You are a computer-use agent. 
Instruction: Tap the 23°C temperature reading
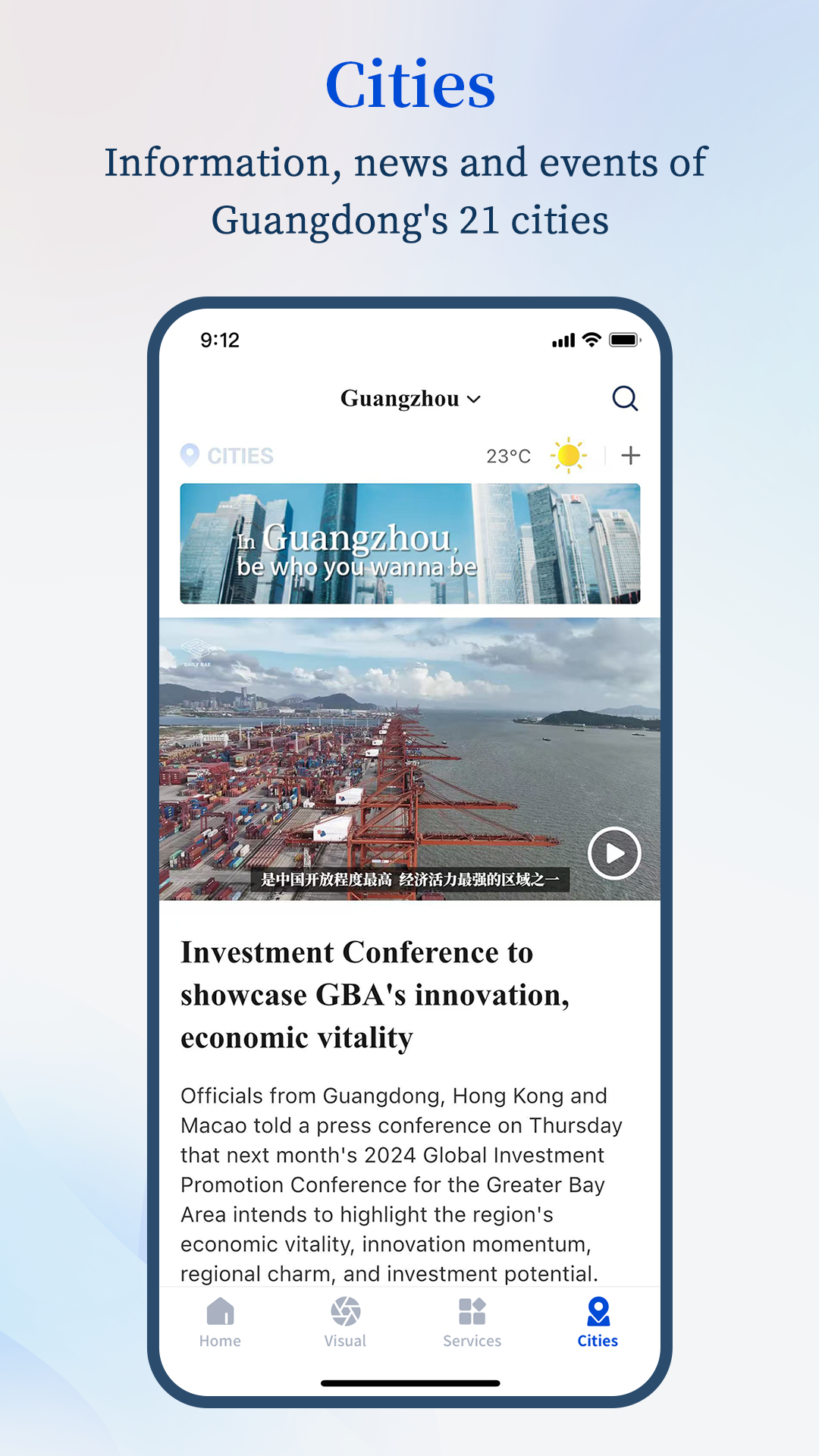click(x=507, y=455)
